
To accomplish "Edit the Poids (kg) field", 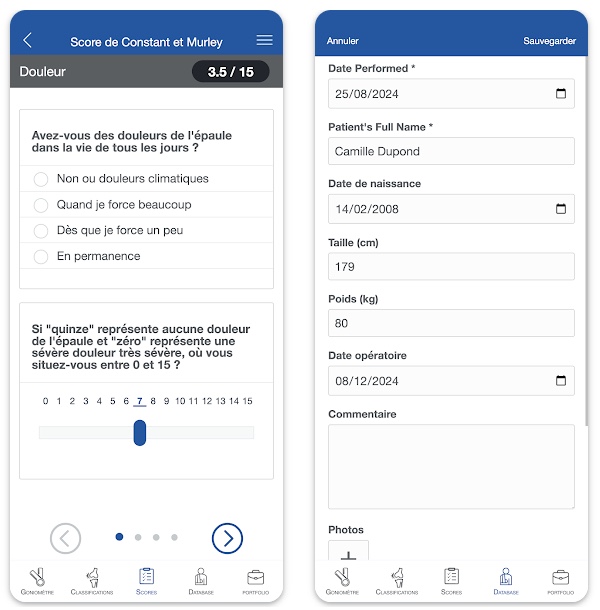I will 451,324.
